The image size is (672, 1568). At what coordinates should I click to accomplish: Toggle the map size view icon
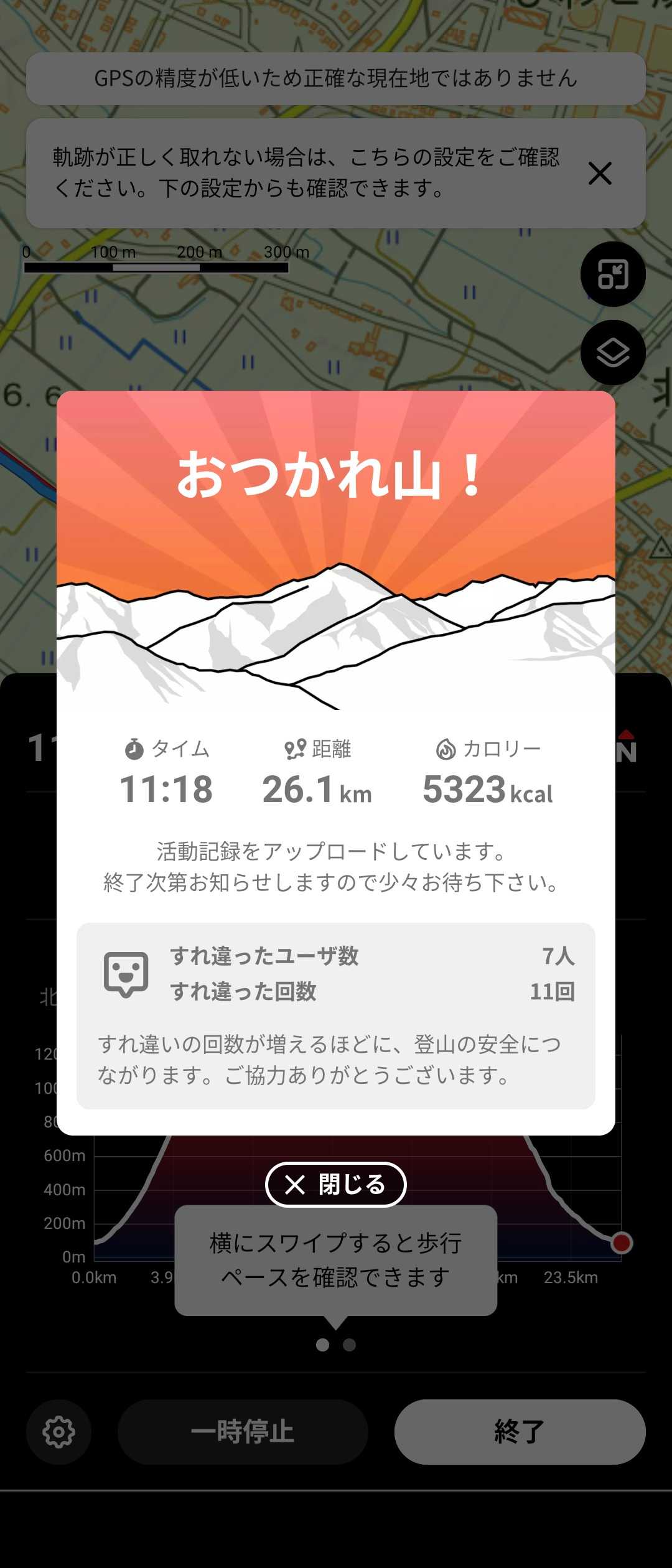pyautogui.click(x=613, y=274)
